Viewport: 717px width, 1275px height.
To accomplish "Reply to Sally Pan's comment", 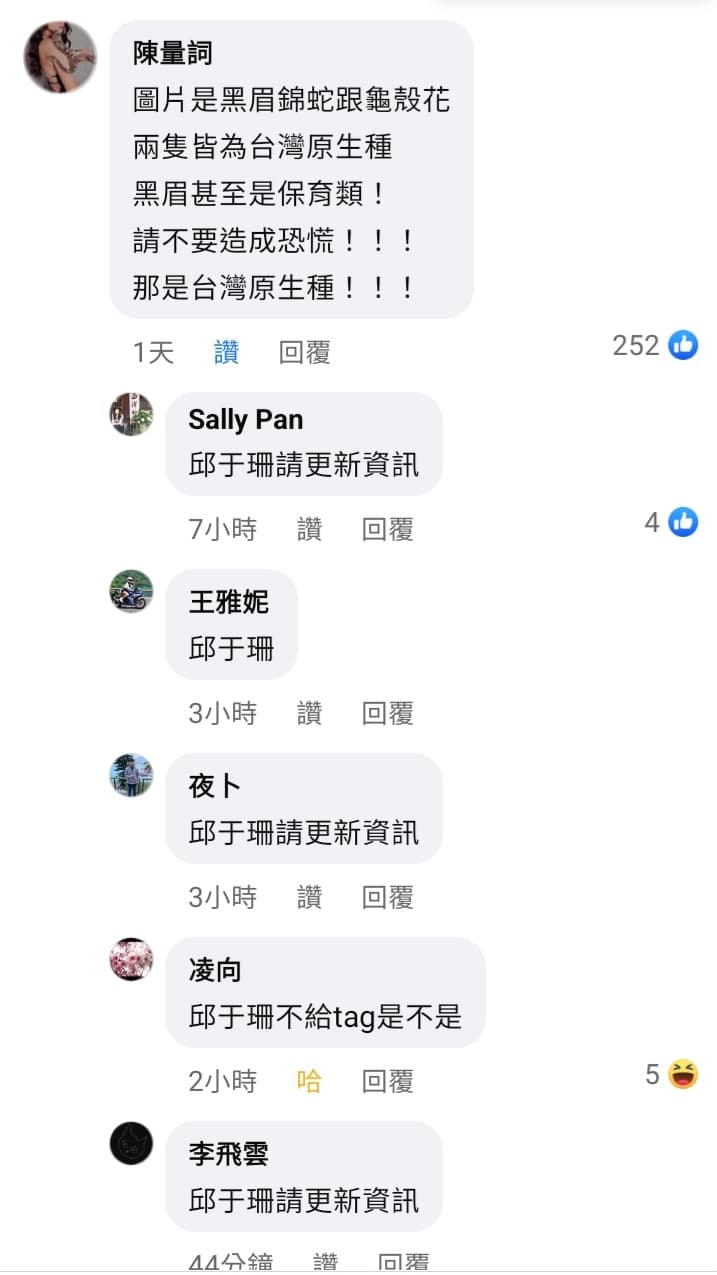I will click(387, 529).
